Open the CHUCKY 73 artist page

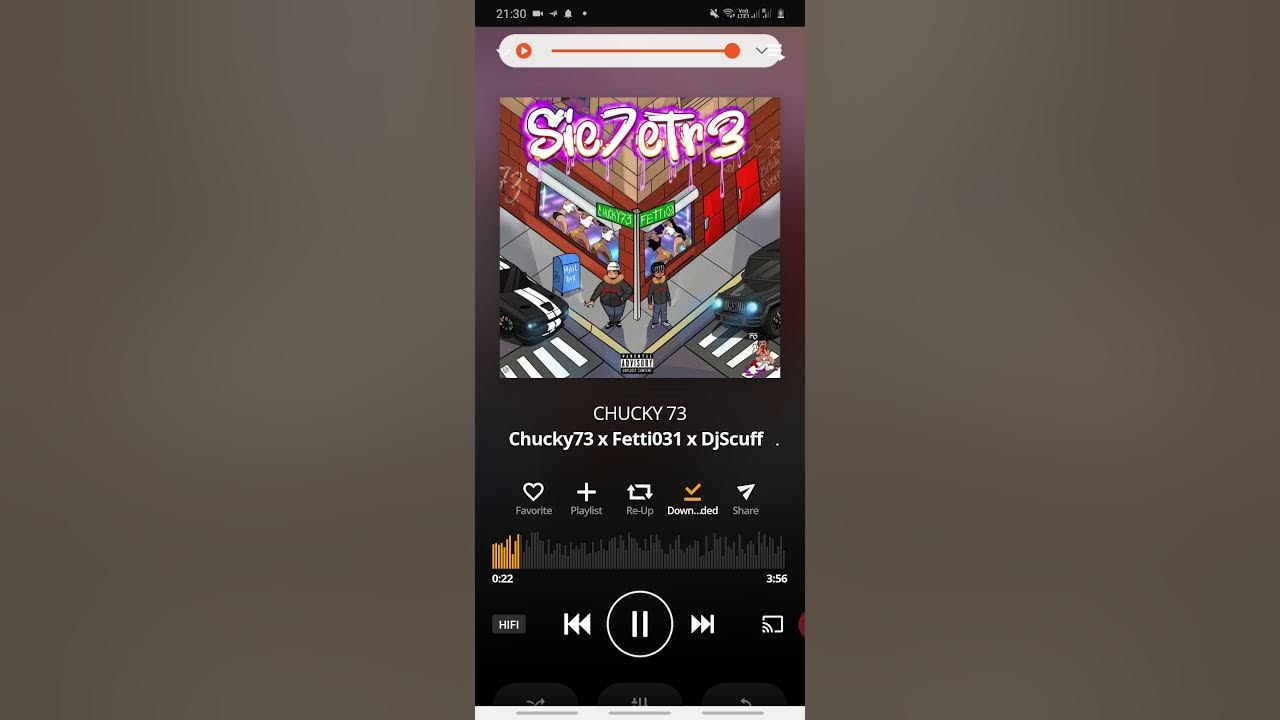tap(640, 413)
